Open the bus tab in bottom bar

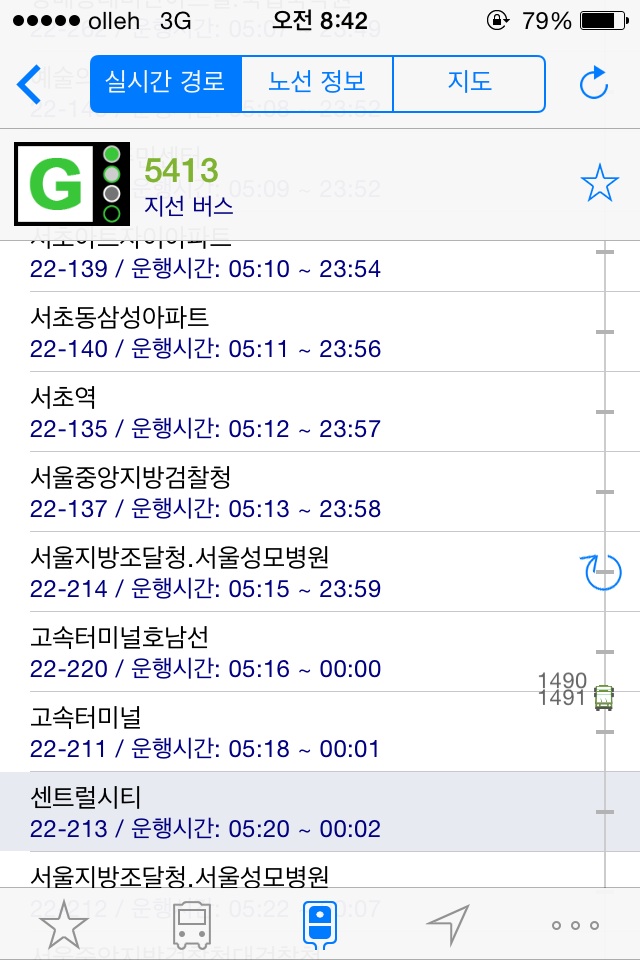pos(192,924)
